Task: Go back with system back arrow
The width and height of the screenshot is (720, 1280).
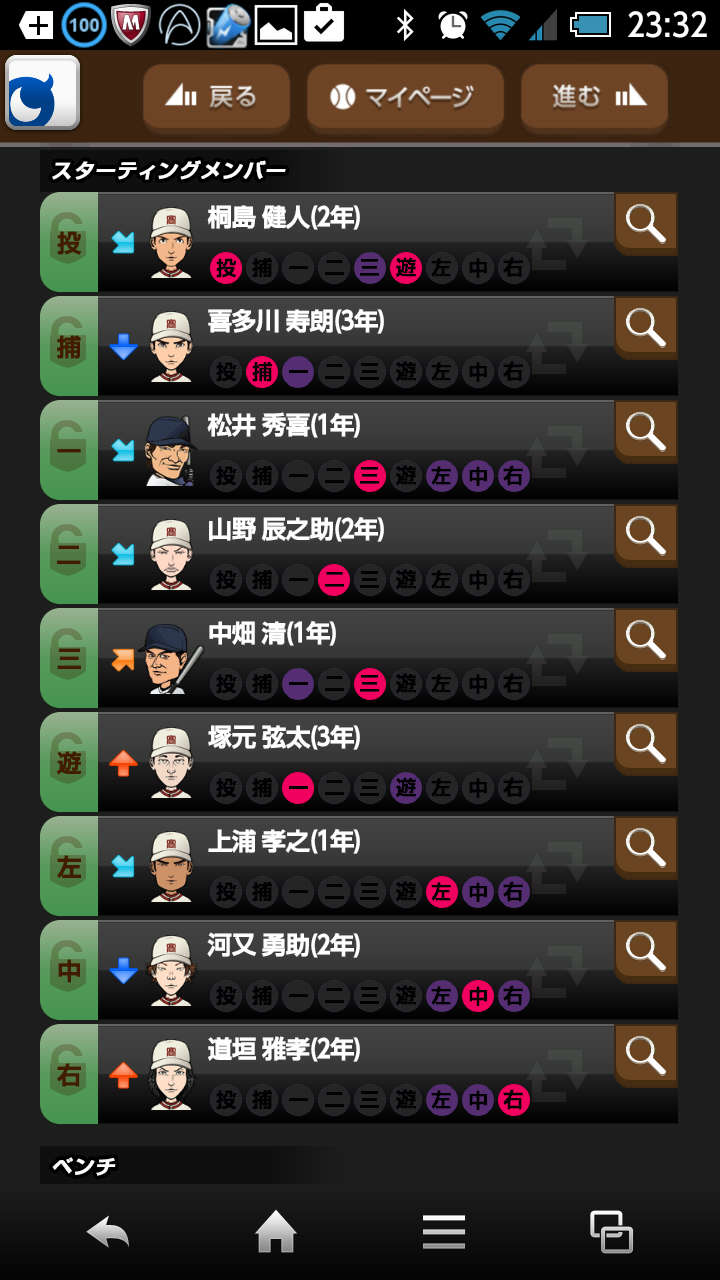Action: click(108, 1232)
